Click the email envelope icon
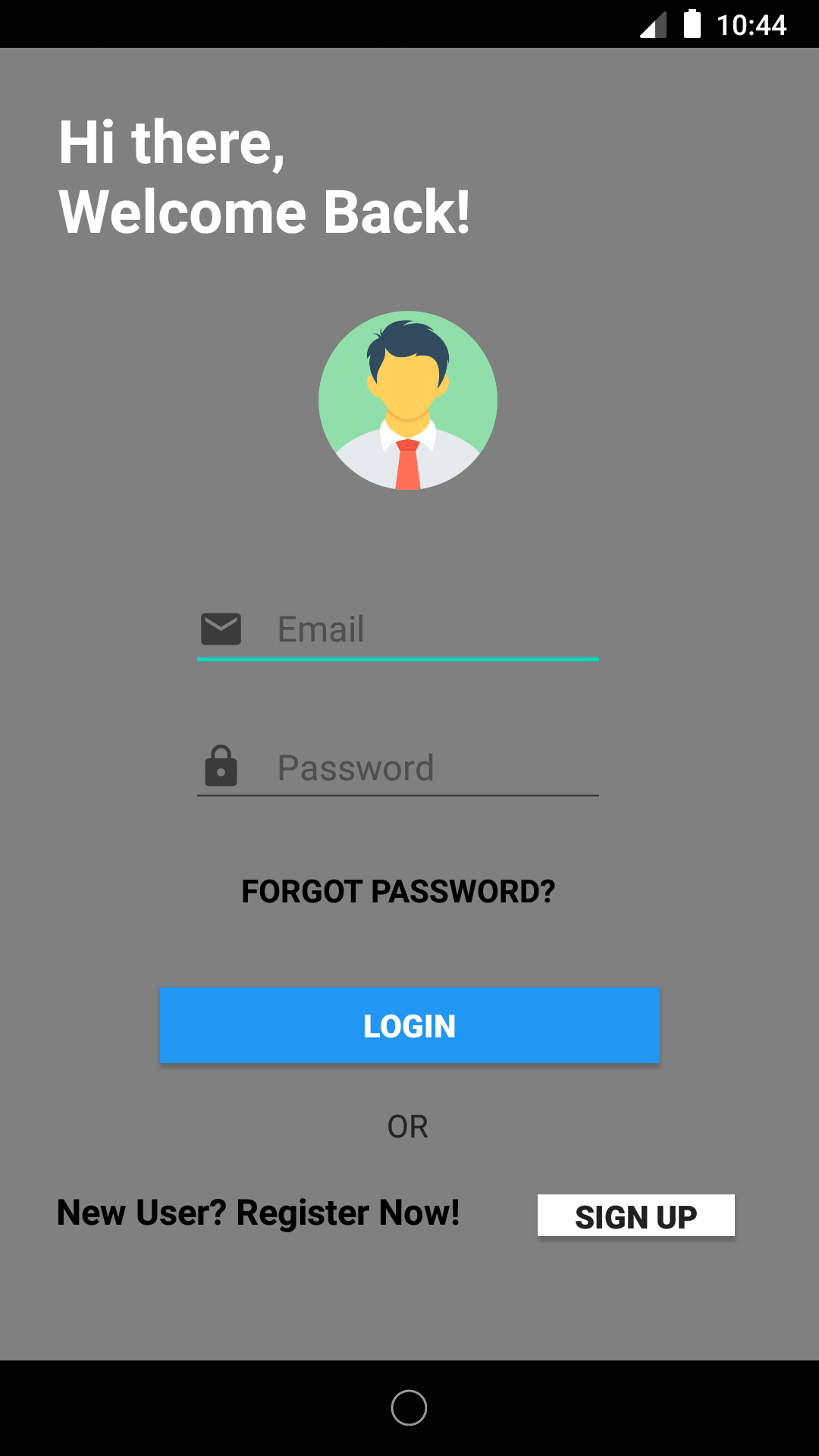 [221, 628]
